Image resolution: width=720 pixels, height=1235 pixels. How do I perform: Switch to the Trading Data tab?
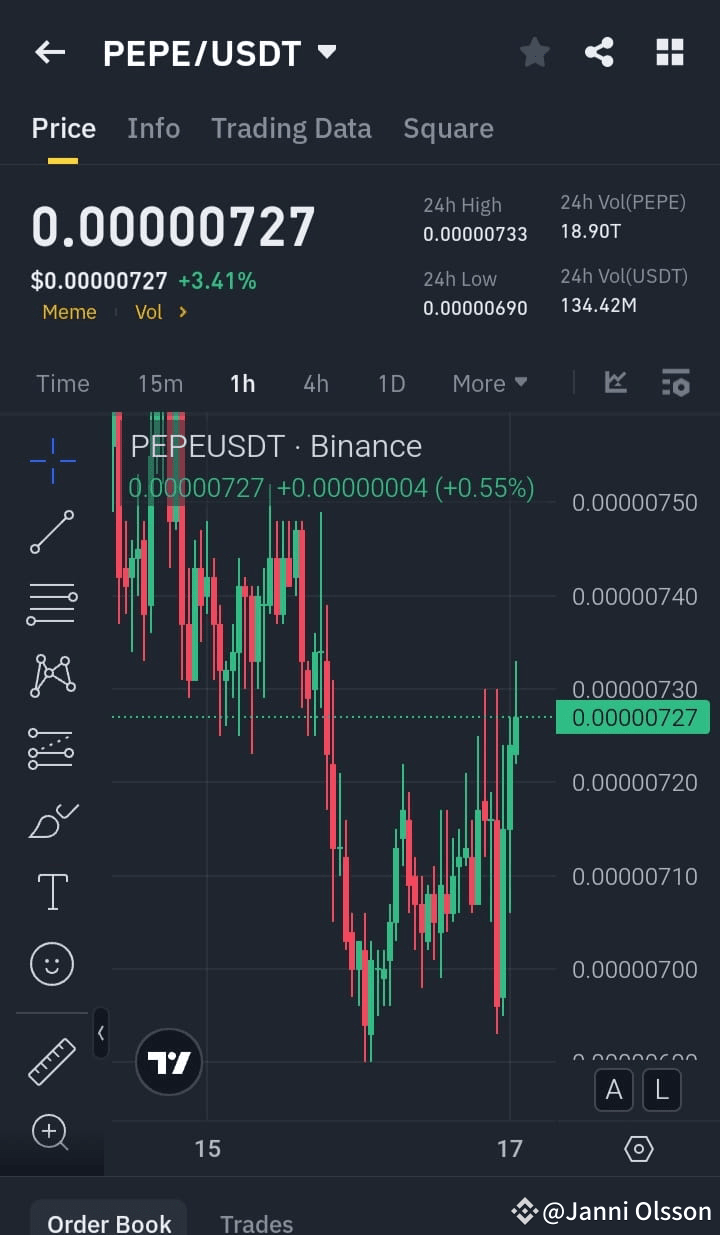coord(291,128)
